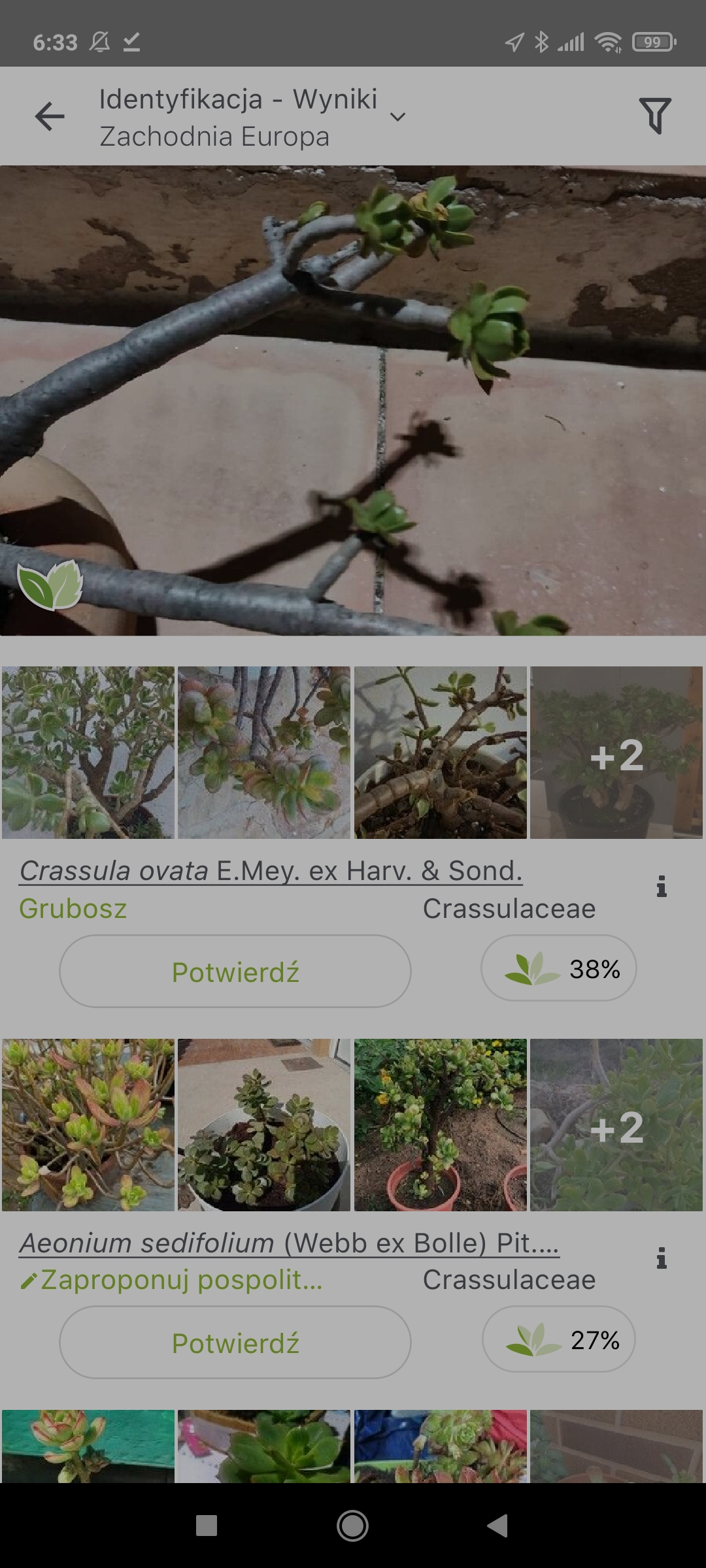This screenshot has height=1568, width=706.
Task: Open first Aeonium sedifolium sample photo
Action: 88,1125
